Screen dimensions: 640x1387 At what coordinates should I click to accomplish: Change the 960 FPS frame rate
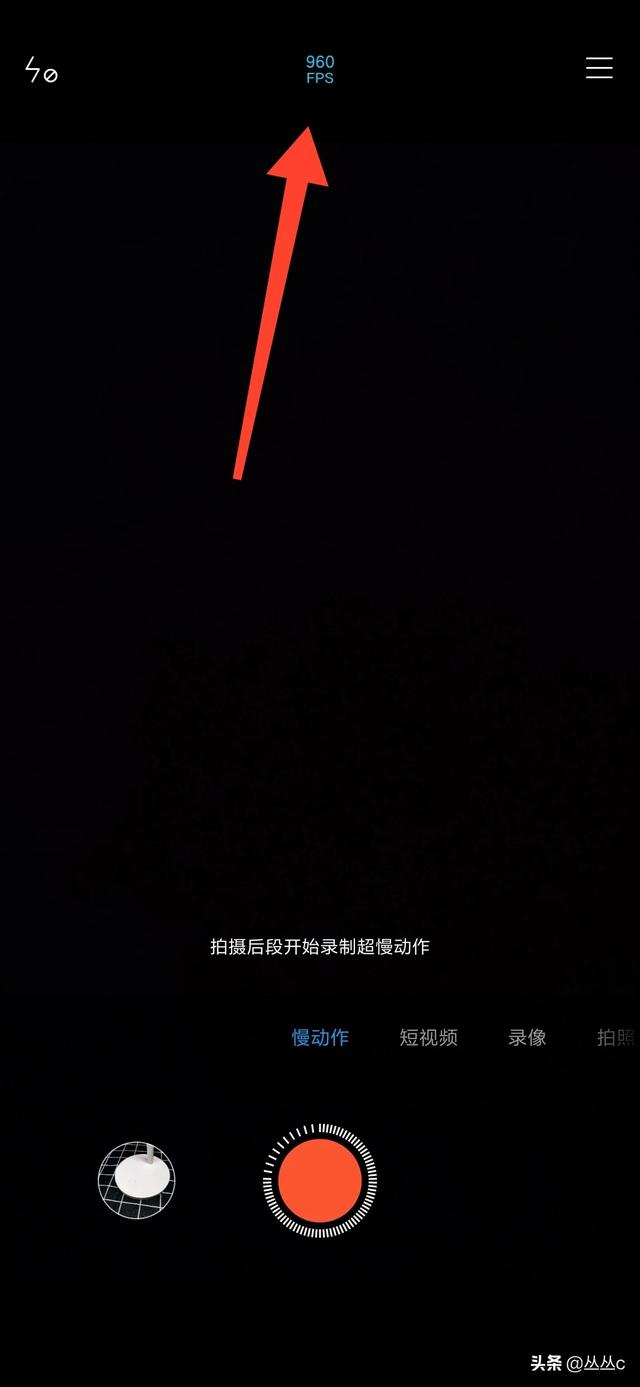[x=320, y=69]
